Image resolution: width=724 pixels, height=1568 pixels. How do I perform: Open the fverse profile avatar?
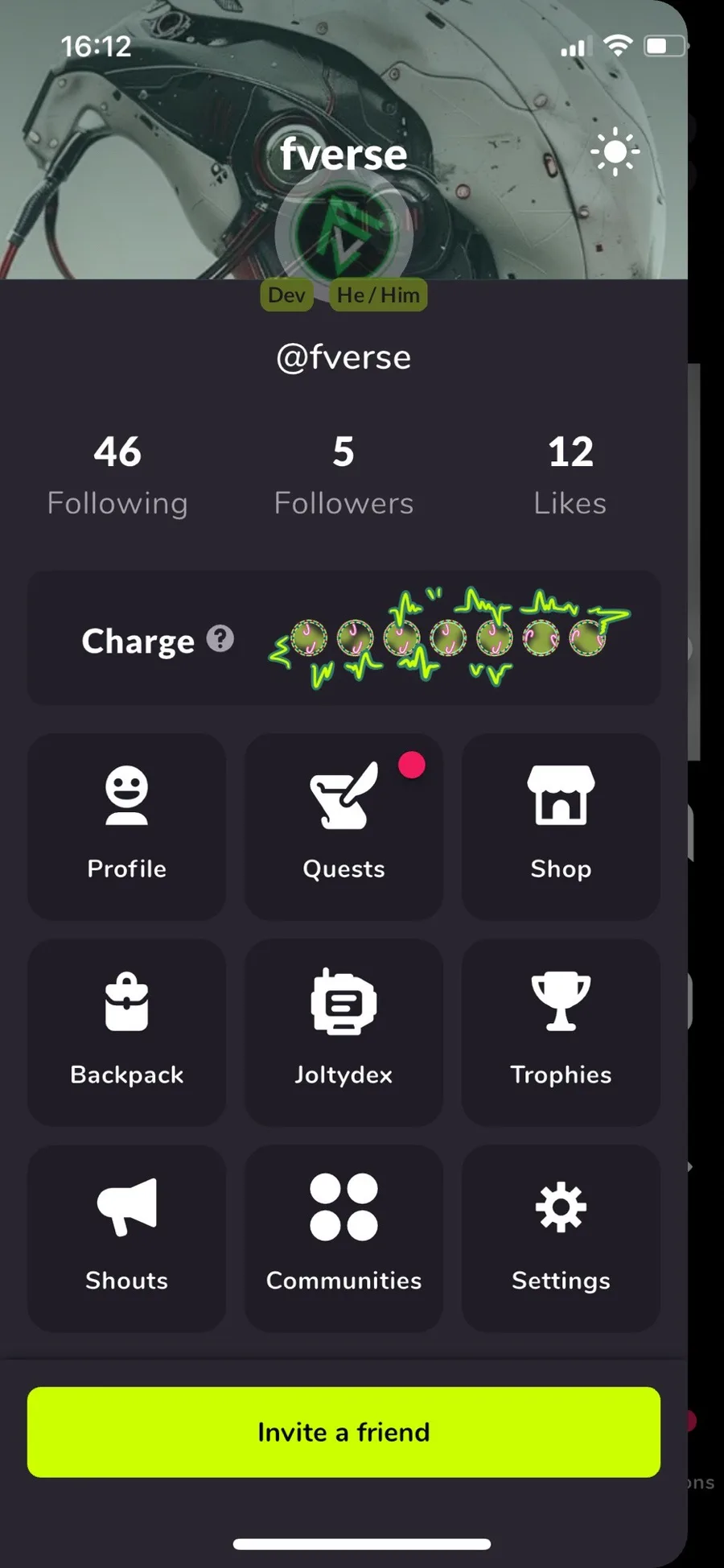click(x=343, y=235)
